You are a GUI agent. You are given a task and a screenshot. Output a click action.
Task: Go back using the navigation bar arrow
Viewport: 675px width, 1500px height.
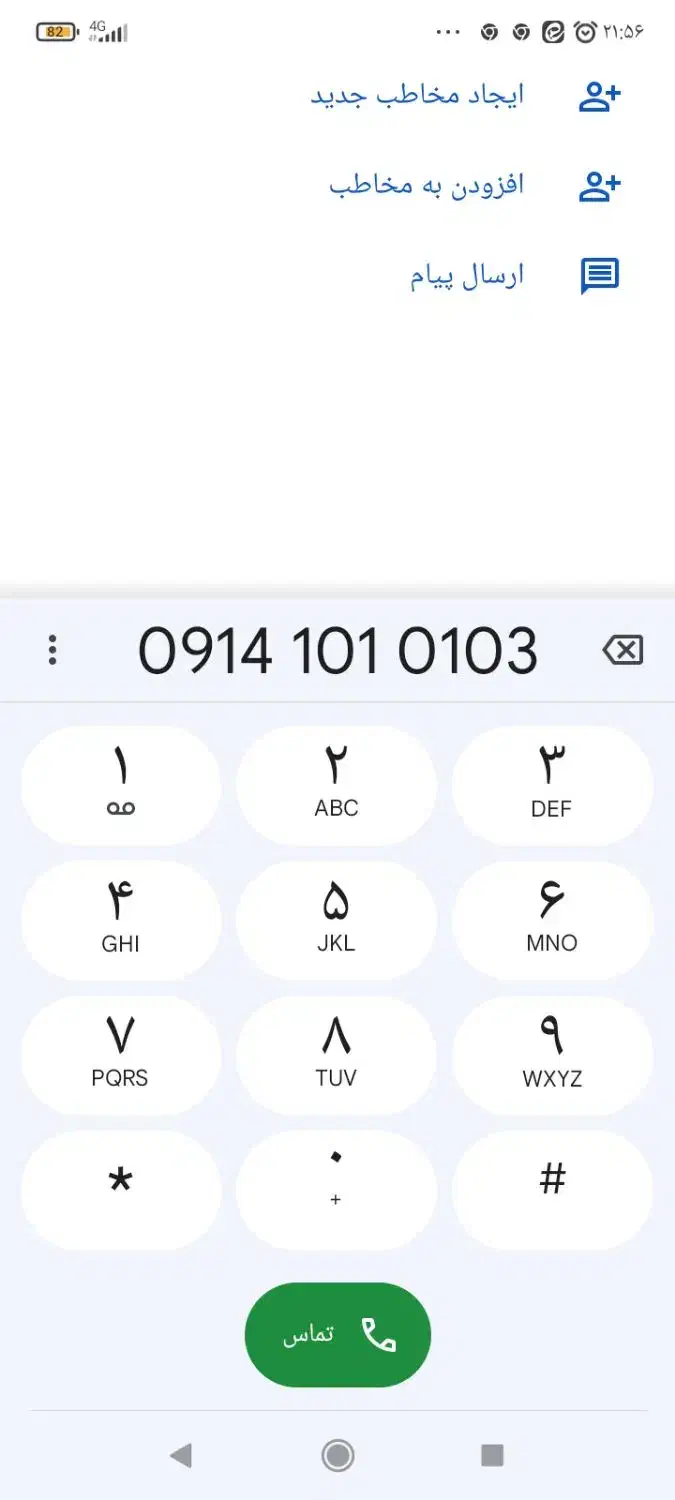click(181, 1455)
